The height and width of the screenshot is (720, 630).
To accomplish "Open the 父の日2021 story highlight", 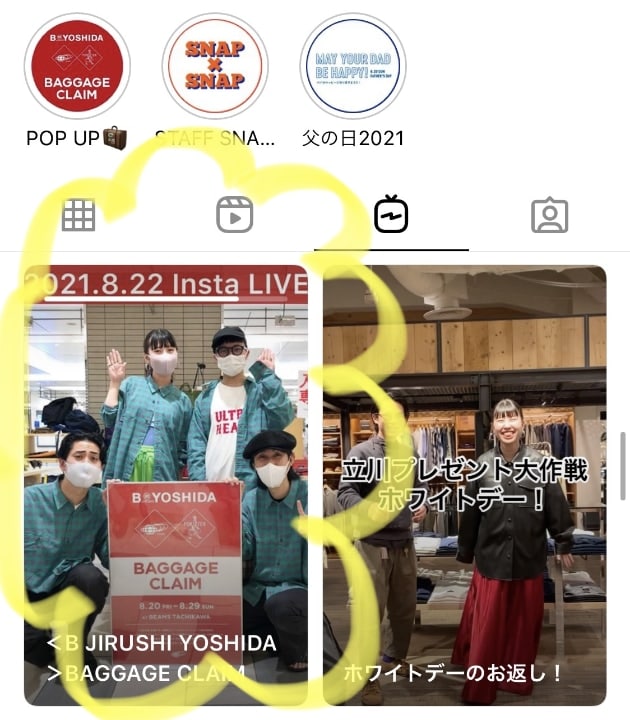I will click(353, 66).
